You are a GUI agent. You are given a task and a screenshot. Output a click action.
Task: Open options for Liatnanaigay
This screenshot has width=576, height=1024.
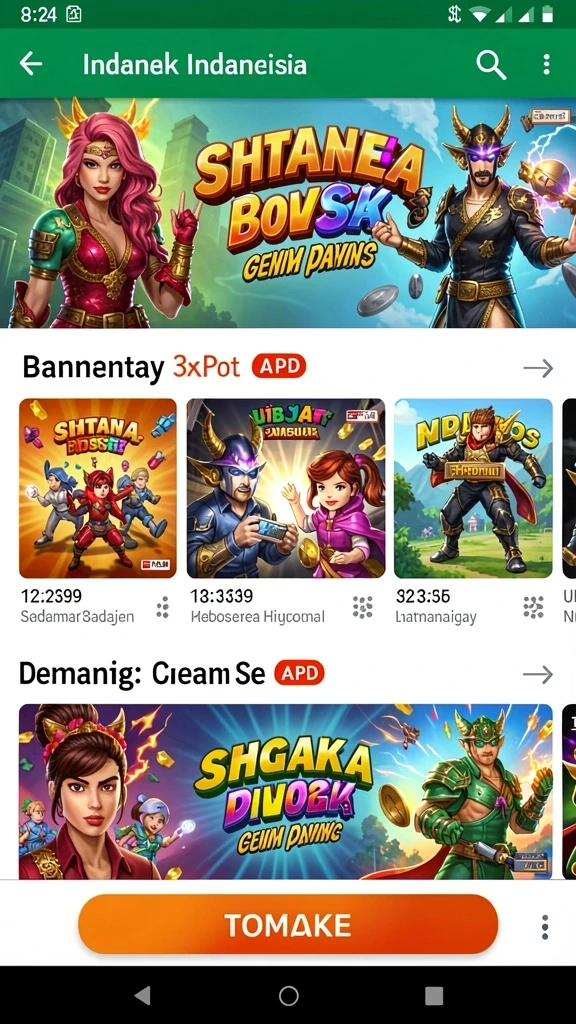coord(534,607)
